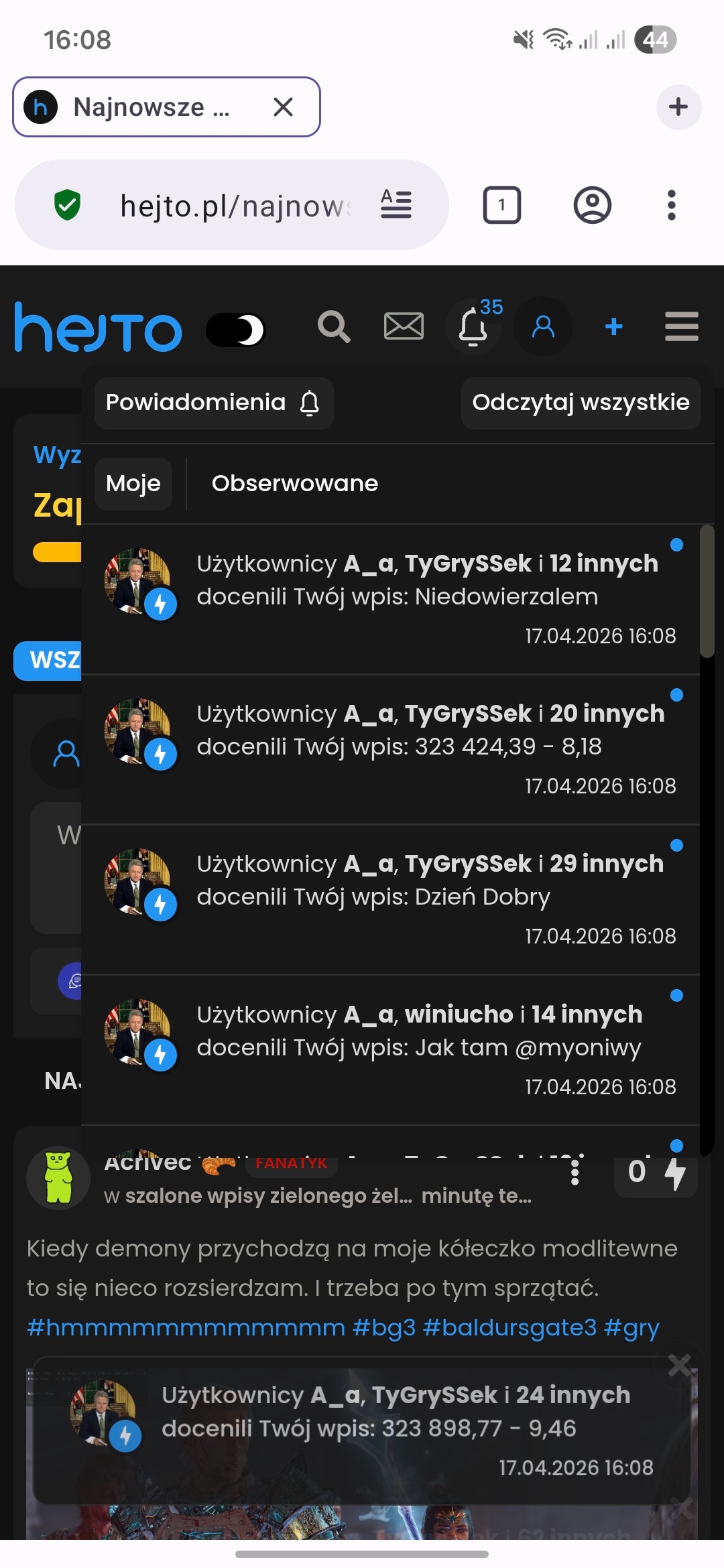Open the Hejto hamburger menu
724x1568 pixels.
(x=682, y=326)
